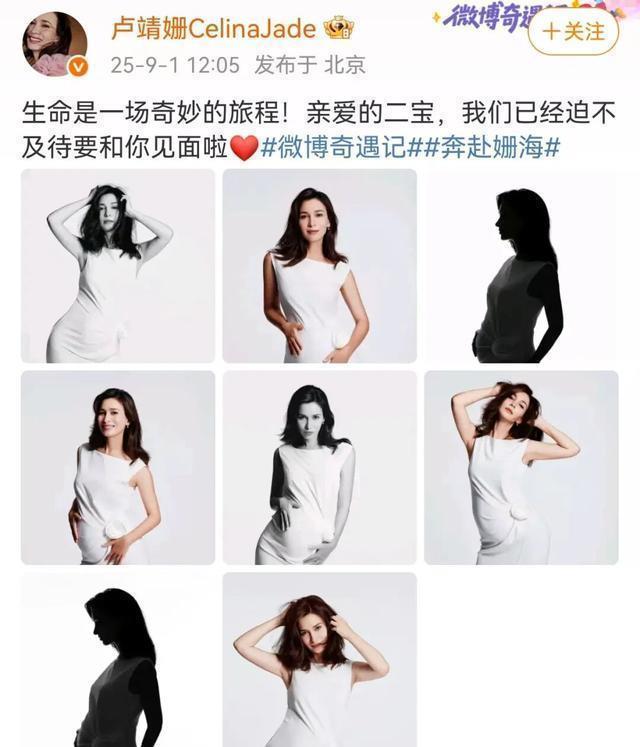View the color photo with hand on hip
This screenshot has width=640, height=747.
(319, 266)
